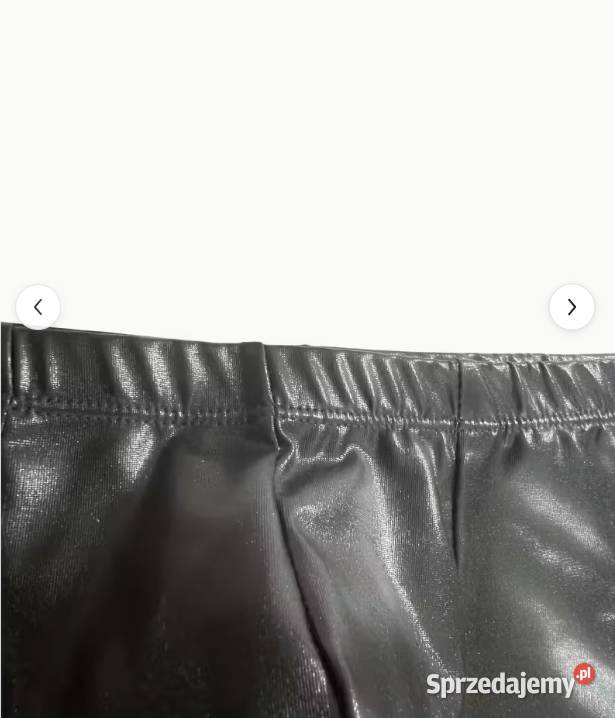615x718 pixels.
Task: Go to the previous product photo
Action: click(38, 307)
